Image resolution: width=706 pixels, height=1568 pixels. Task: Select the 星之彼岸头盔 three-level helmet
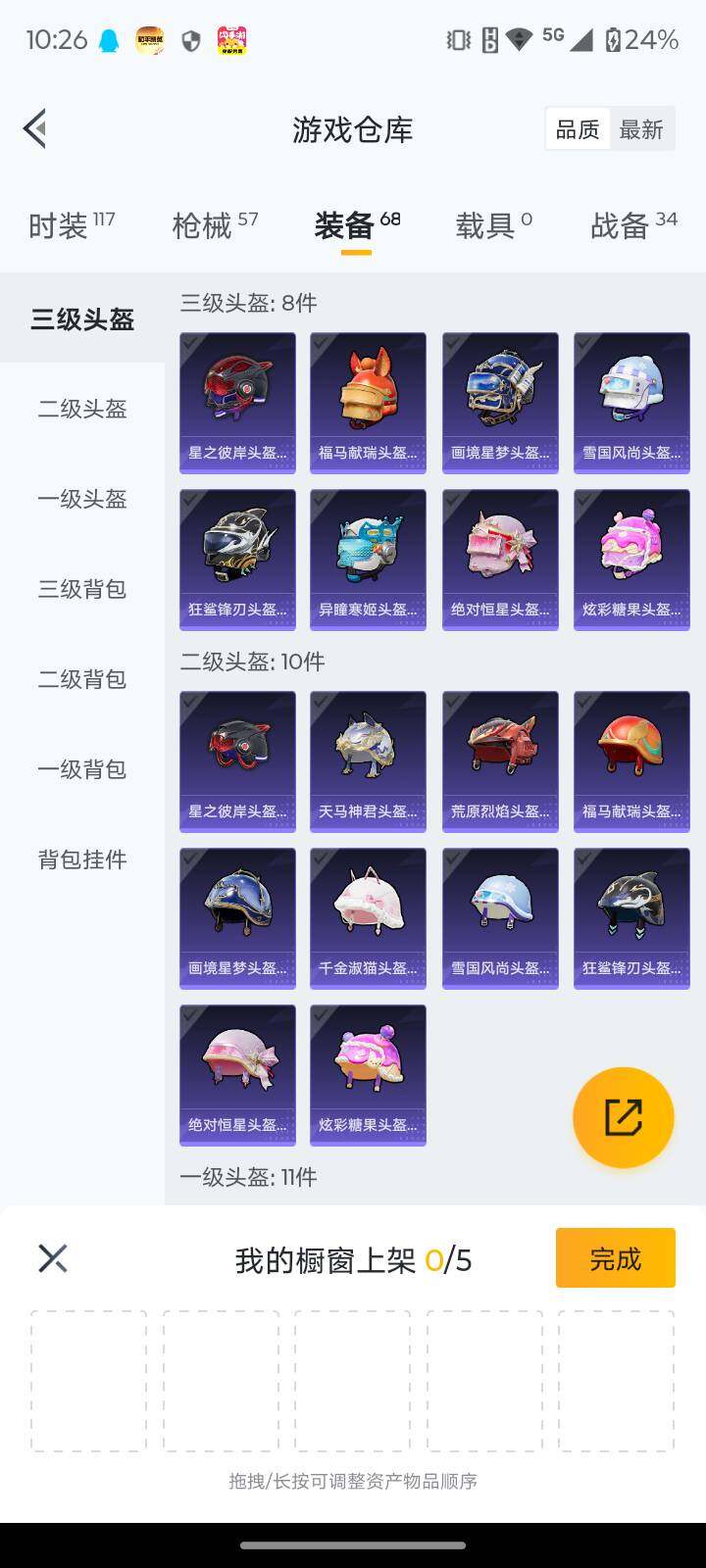point(237,402)
